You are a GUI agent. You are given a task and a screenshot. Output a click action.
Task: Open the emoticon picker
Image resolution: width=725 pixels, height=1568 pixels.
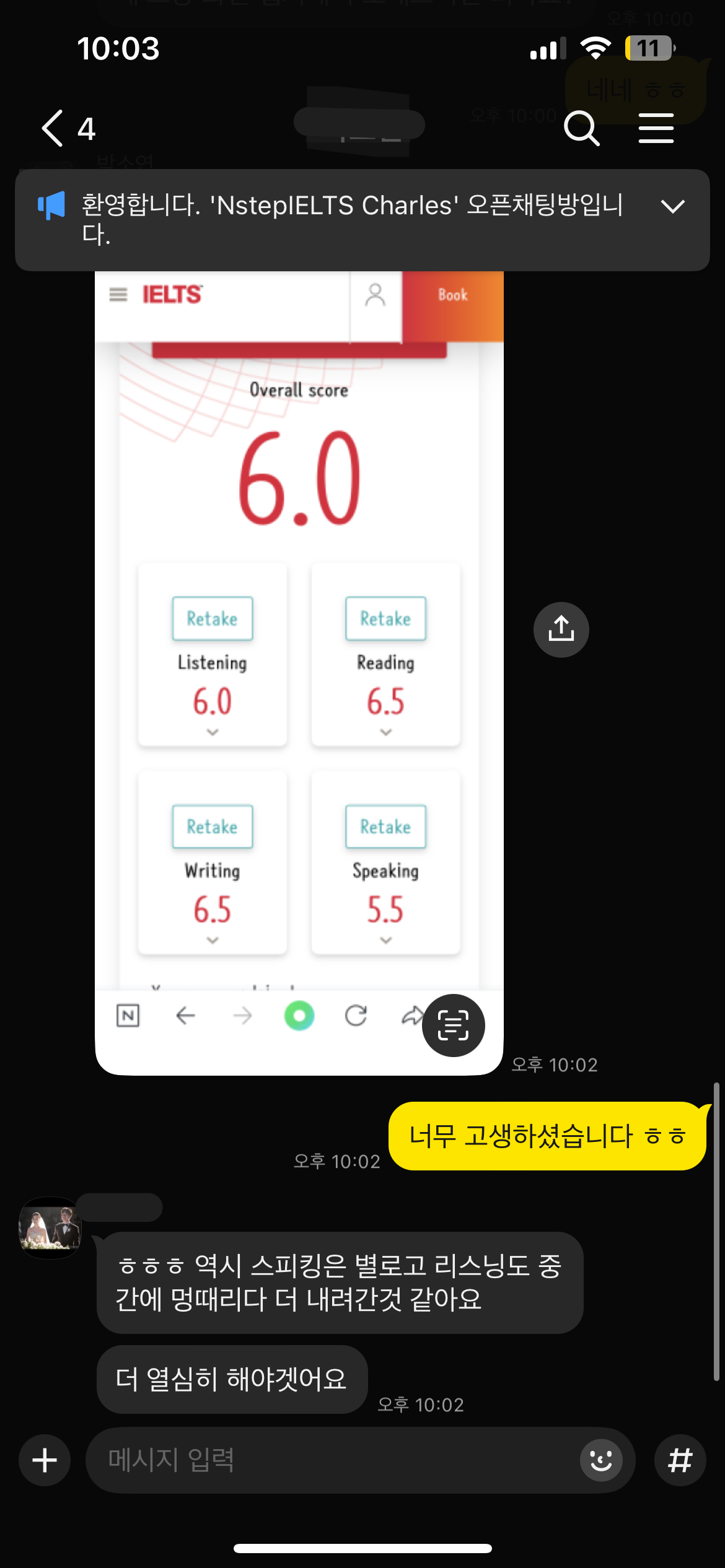[x=600, y=1460]
